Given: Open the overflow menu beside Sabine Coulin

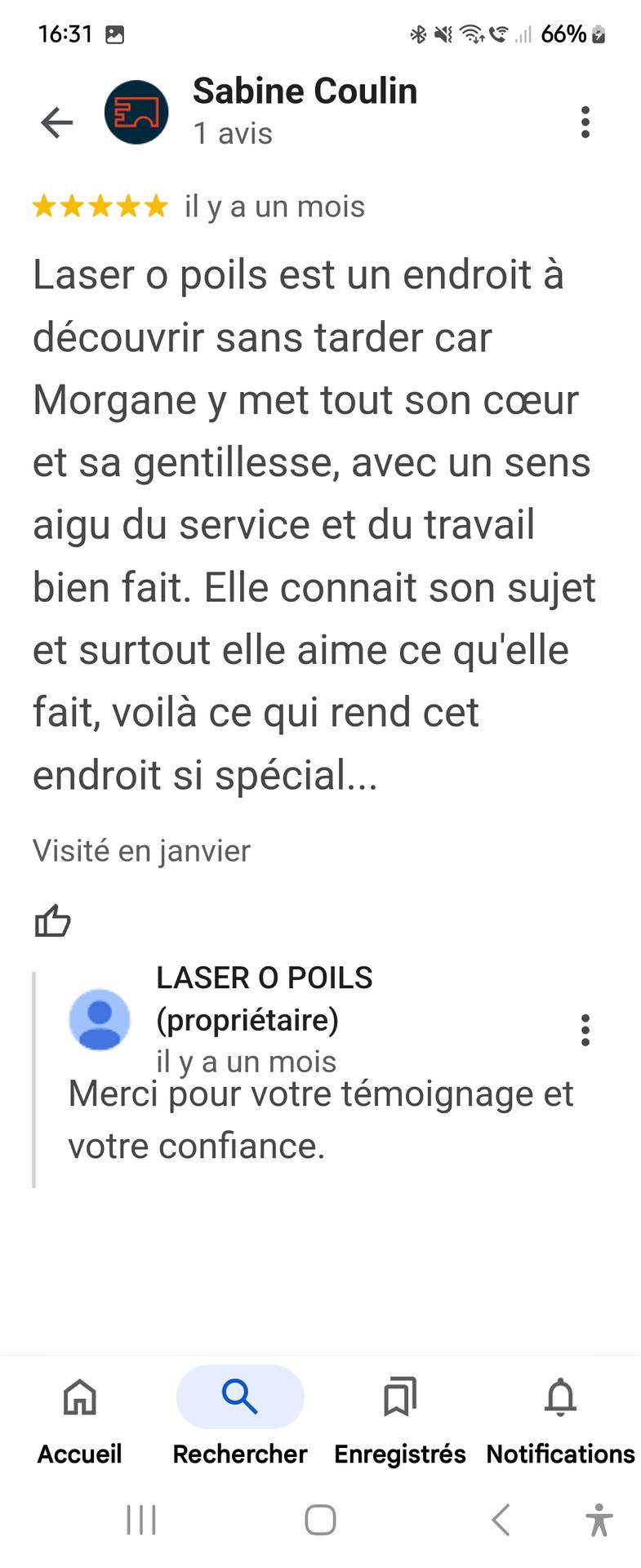Looking at the screenshot, I should tap(585, 122).
